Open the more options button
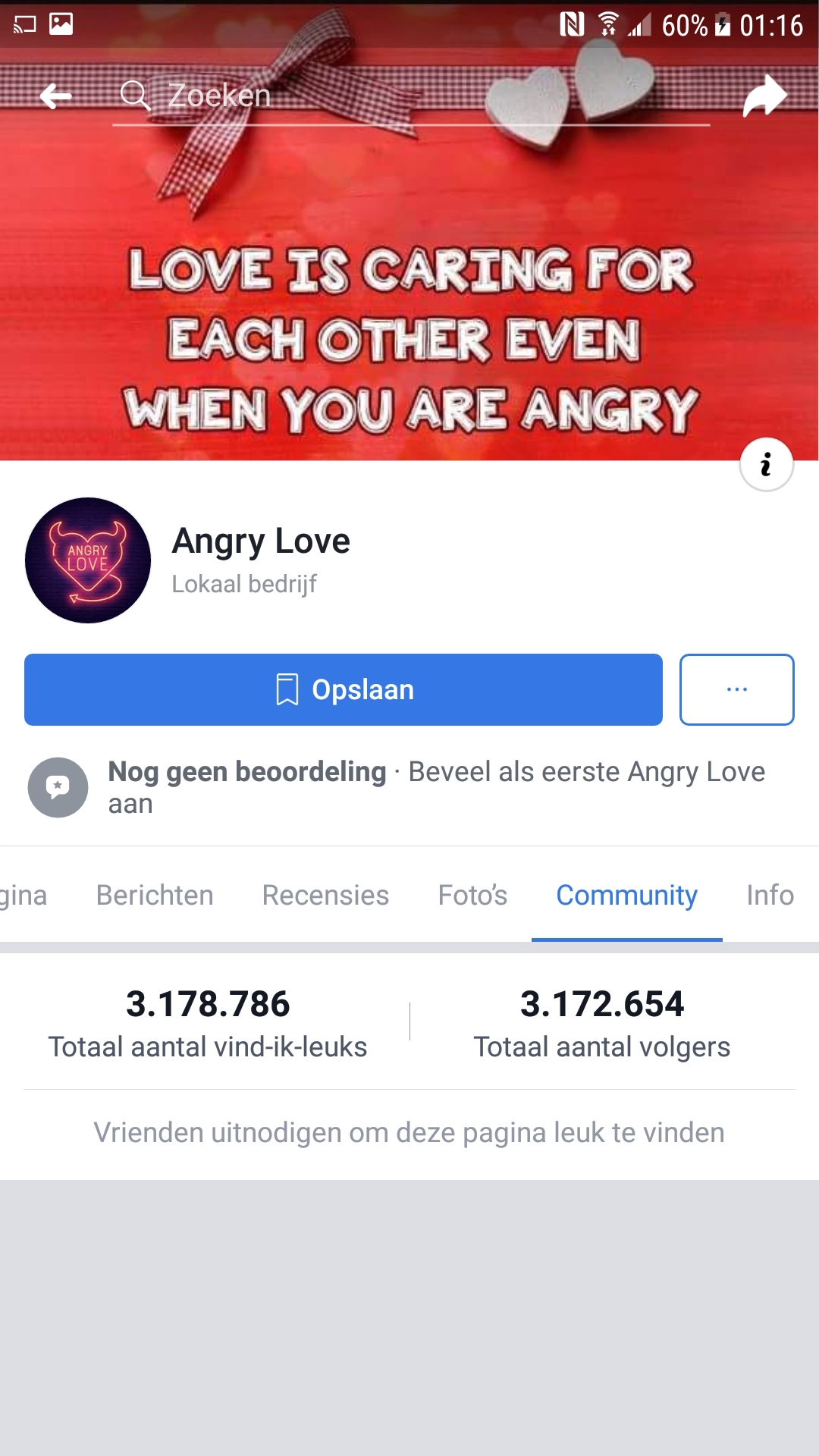This screenshot has height=1456, width=819. (736, 689)
